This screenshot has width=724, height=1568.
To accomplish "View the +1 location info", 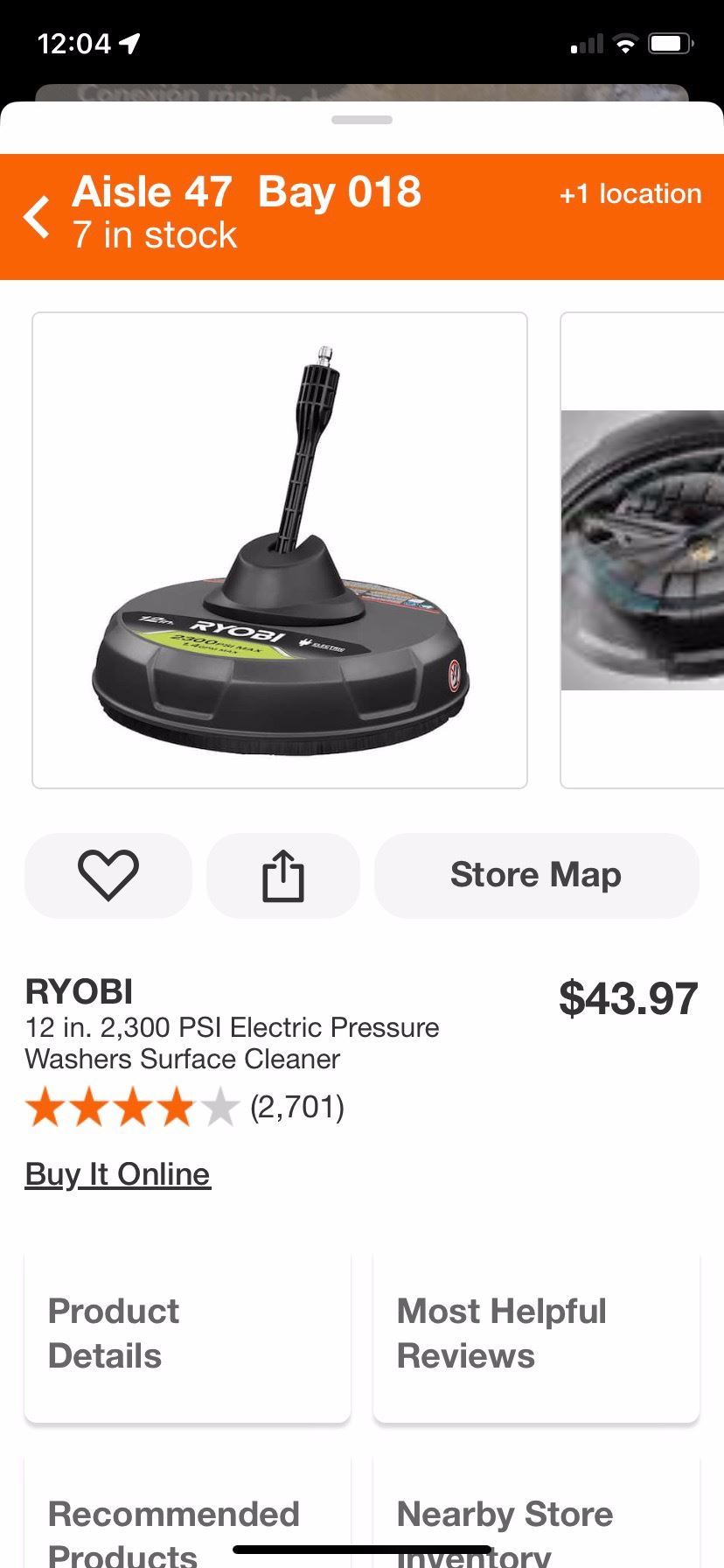I will [630, 194].
